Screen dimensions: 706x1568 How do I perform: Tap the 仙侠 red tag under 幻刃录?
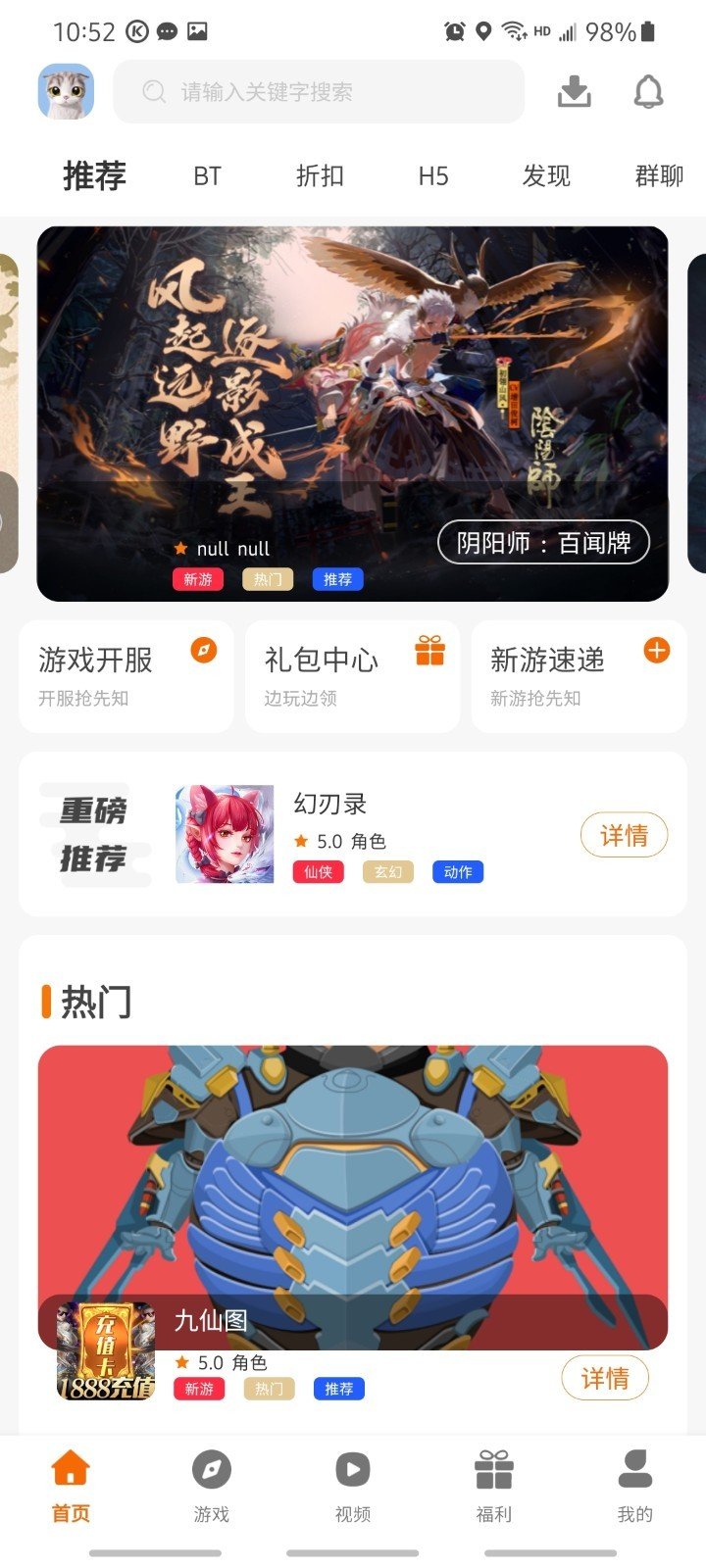[x=317, y=871]
